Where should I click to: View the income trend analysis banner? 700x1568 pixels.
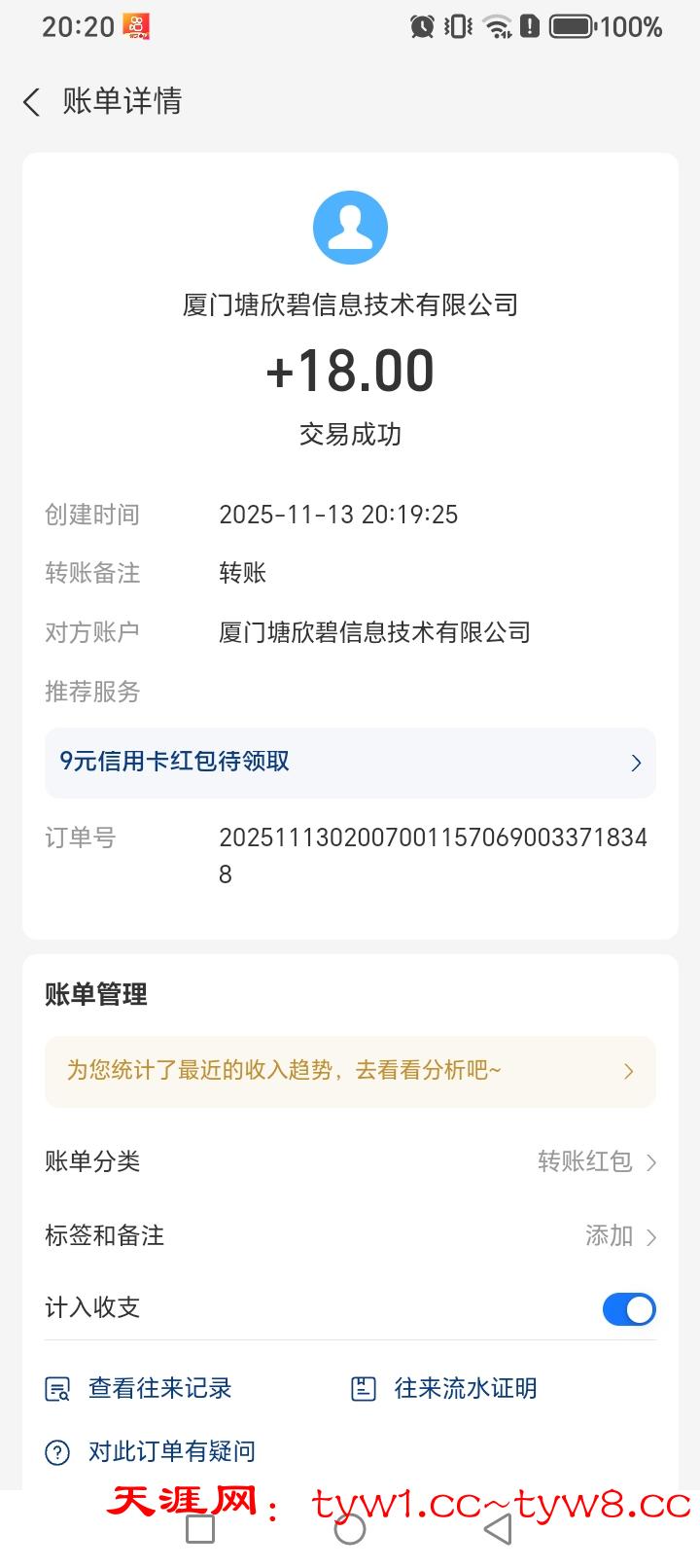click(350, 1072)
